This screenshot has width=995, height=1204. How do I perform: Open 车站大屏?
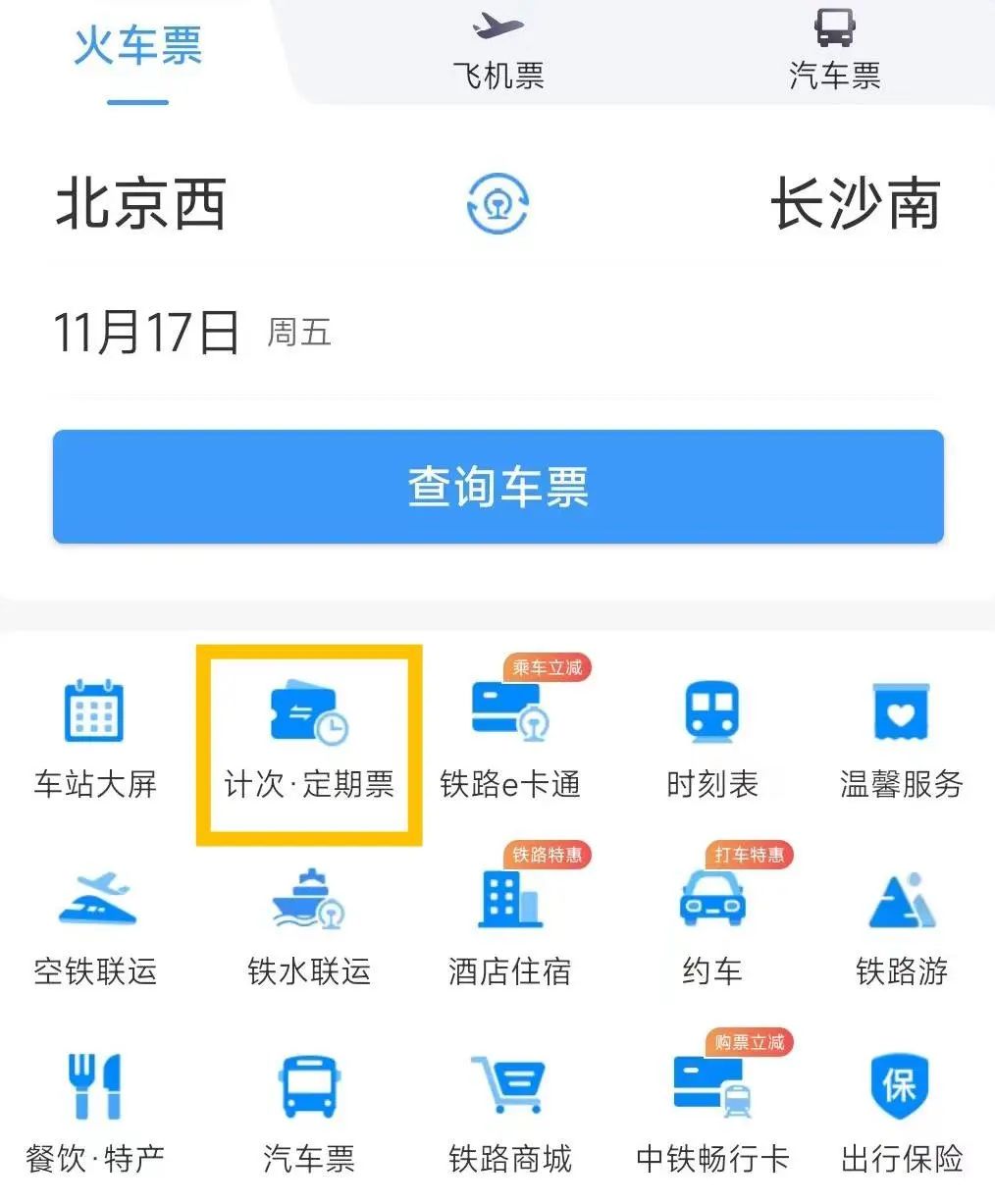(94, 738)
